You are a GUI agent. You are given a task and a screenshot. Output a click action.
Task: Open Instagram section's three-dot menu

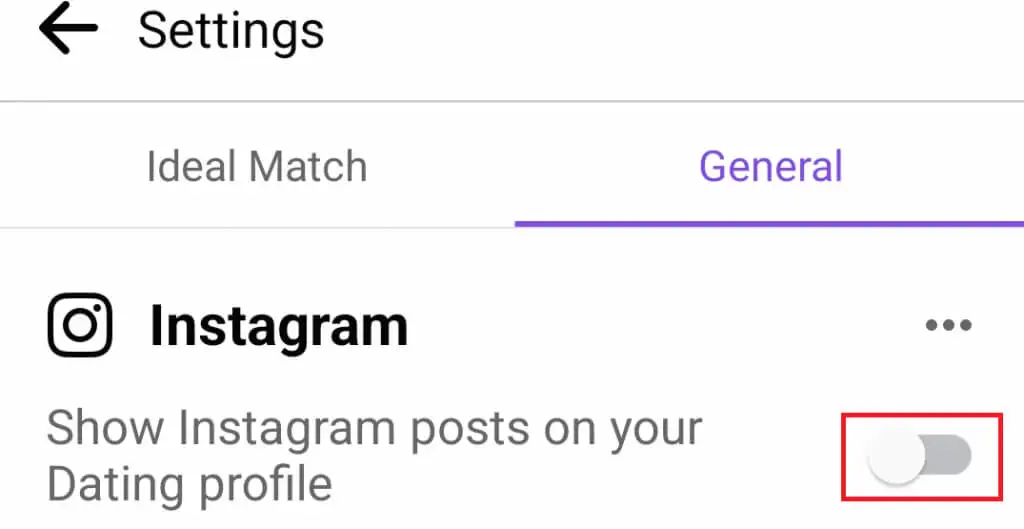coord(948,325)
